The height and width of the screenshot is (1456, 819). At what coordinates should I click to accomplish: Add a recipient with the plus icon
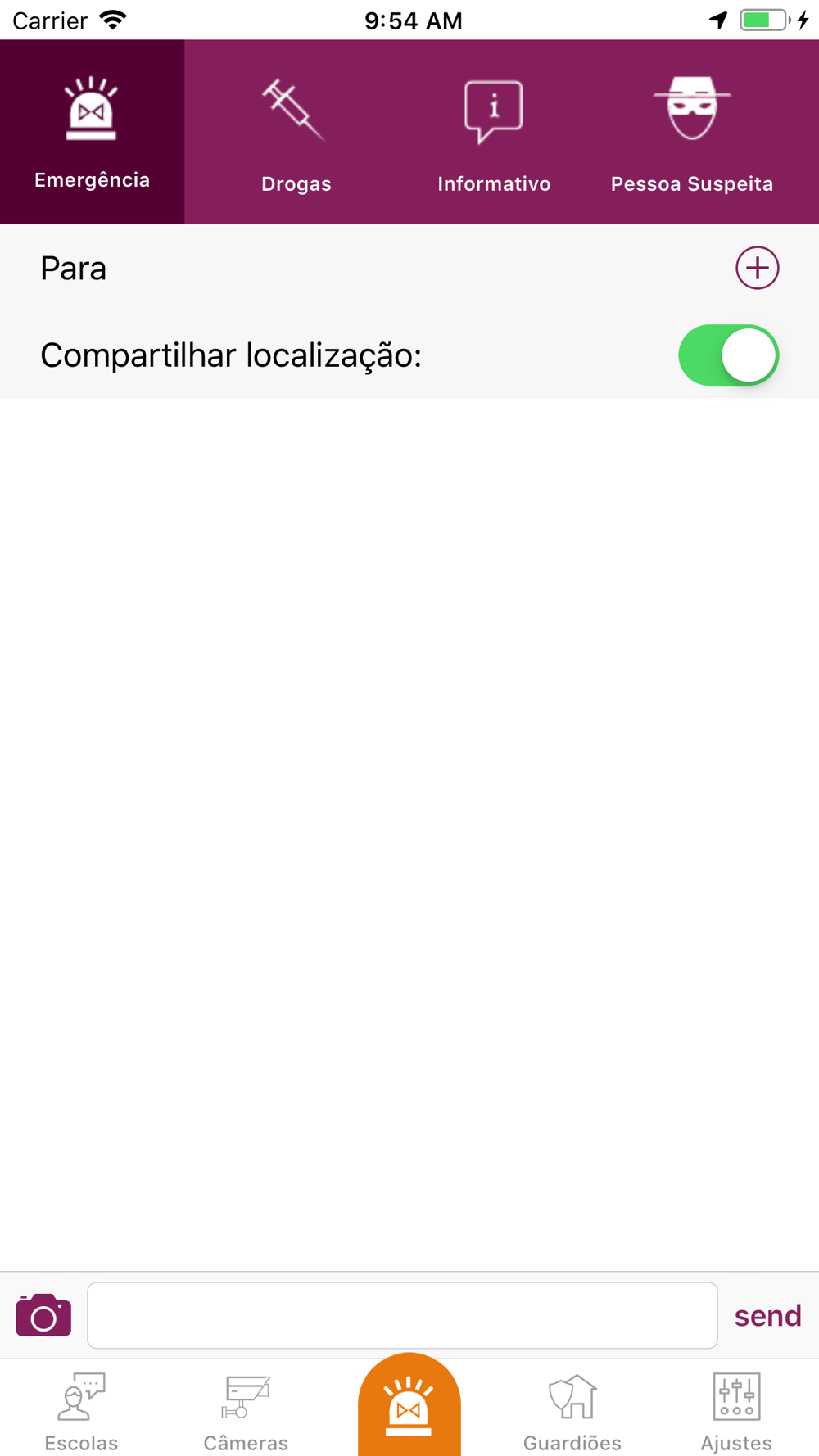coord(757,268)
